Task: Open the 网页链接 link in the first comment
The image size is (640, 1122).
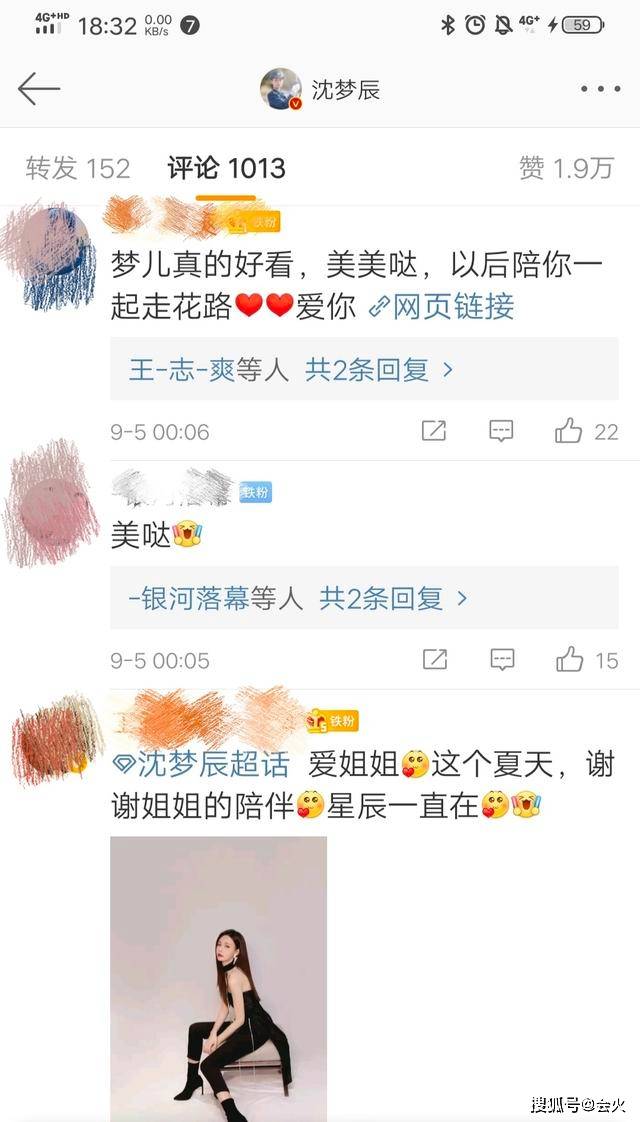Action: coord(441,306)
